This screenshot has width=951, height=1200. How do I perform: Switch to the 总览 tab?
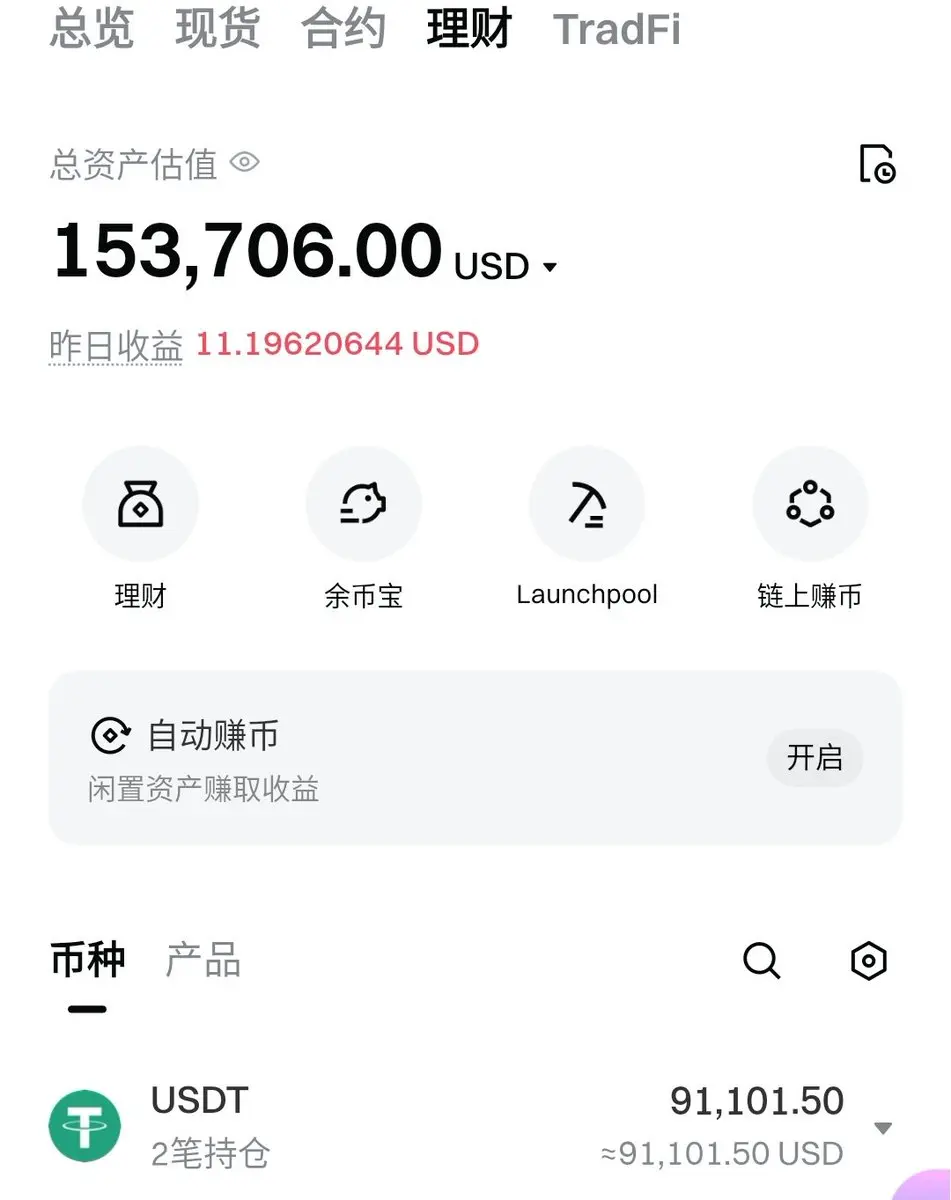point(91,28)
